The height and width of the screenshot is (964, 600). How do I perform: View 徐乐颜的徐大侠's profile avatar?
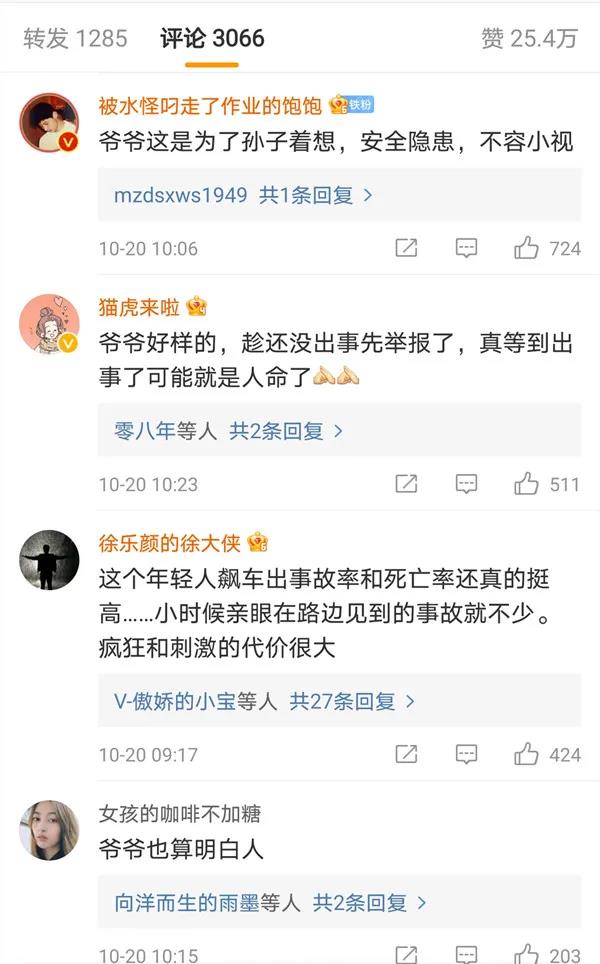(x=49, y=560)
